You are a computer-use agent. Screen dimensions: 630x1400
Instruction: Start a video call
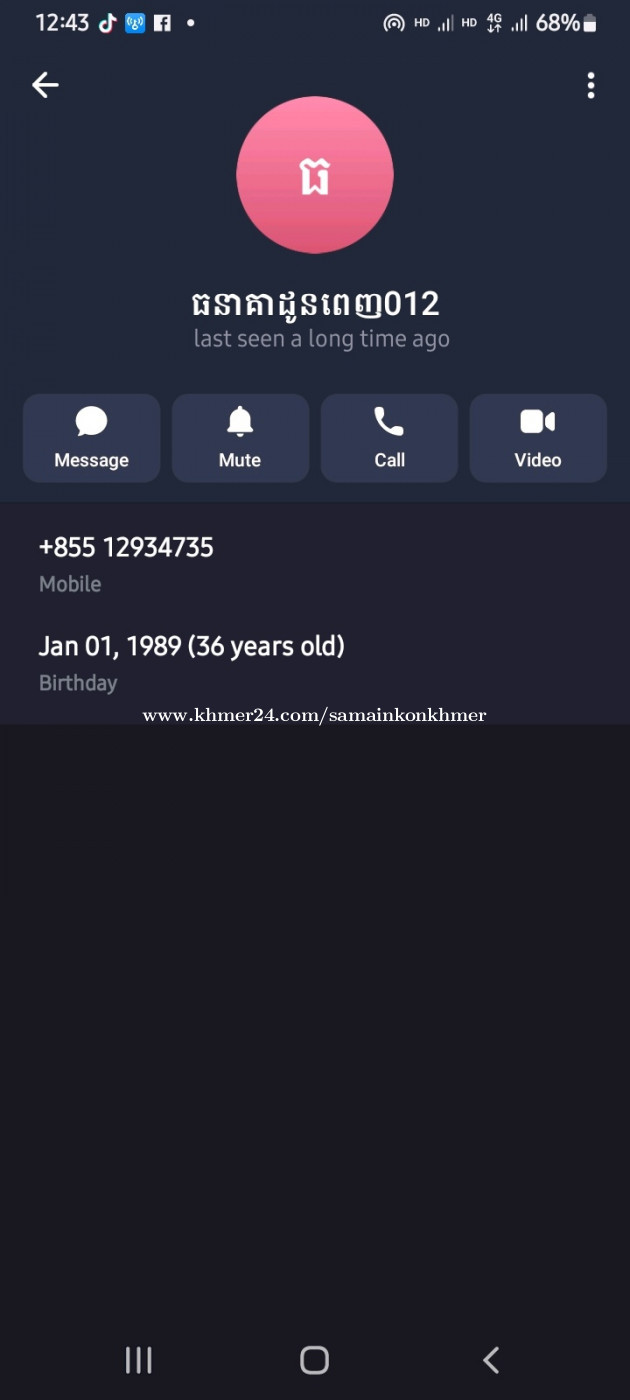click(538, 438)
